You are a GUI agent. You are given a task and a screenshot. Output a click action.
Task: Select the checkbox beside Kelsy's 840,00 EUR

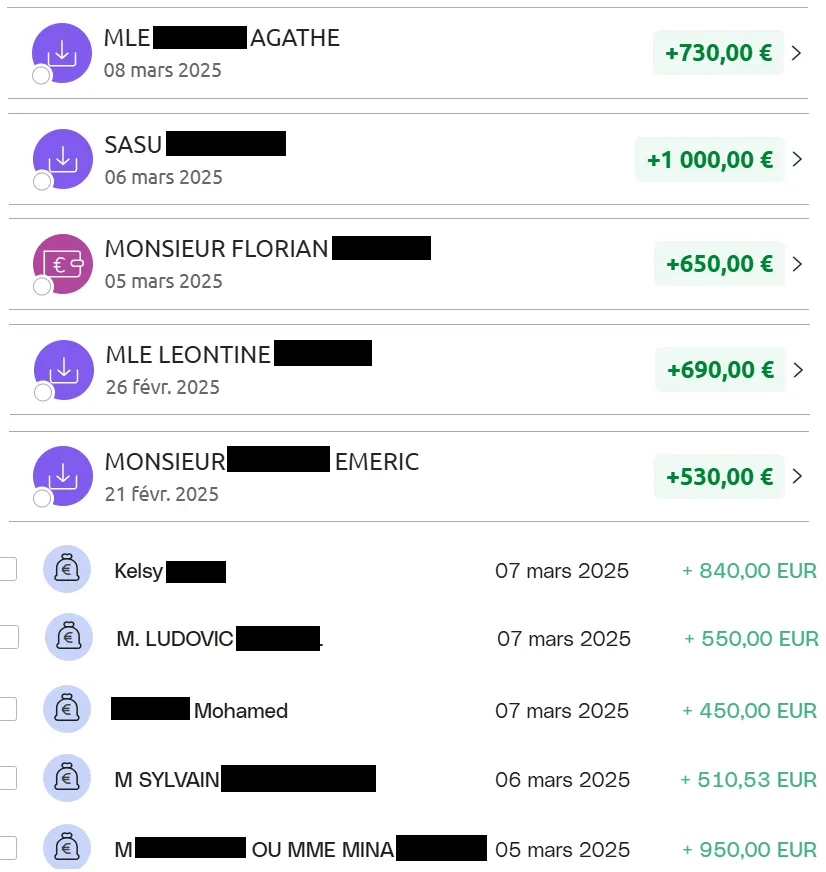(x=8, y=570)
